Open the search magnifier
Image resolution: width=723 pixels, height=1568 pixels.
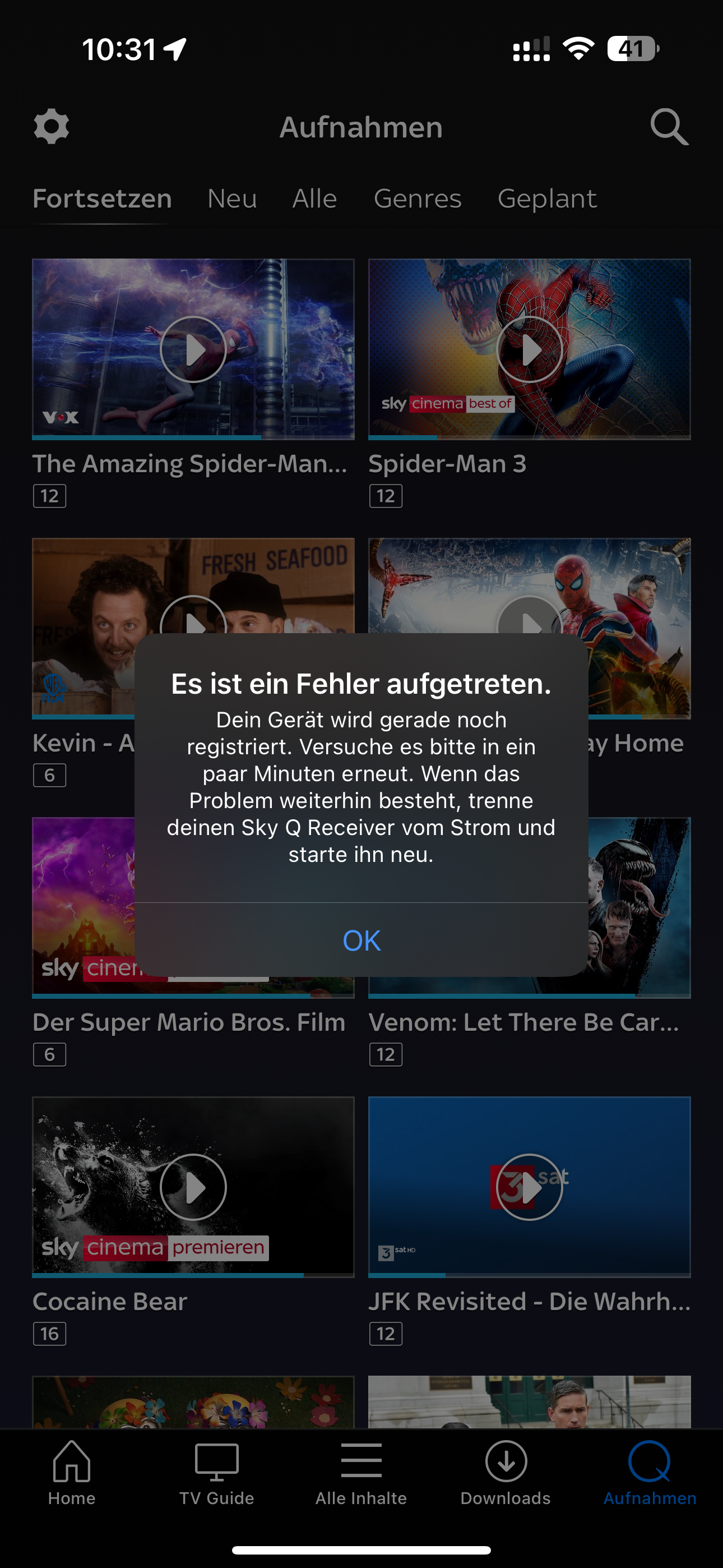(669, 127)
